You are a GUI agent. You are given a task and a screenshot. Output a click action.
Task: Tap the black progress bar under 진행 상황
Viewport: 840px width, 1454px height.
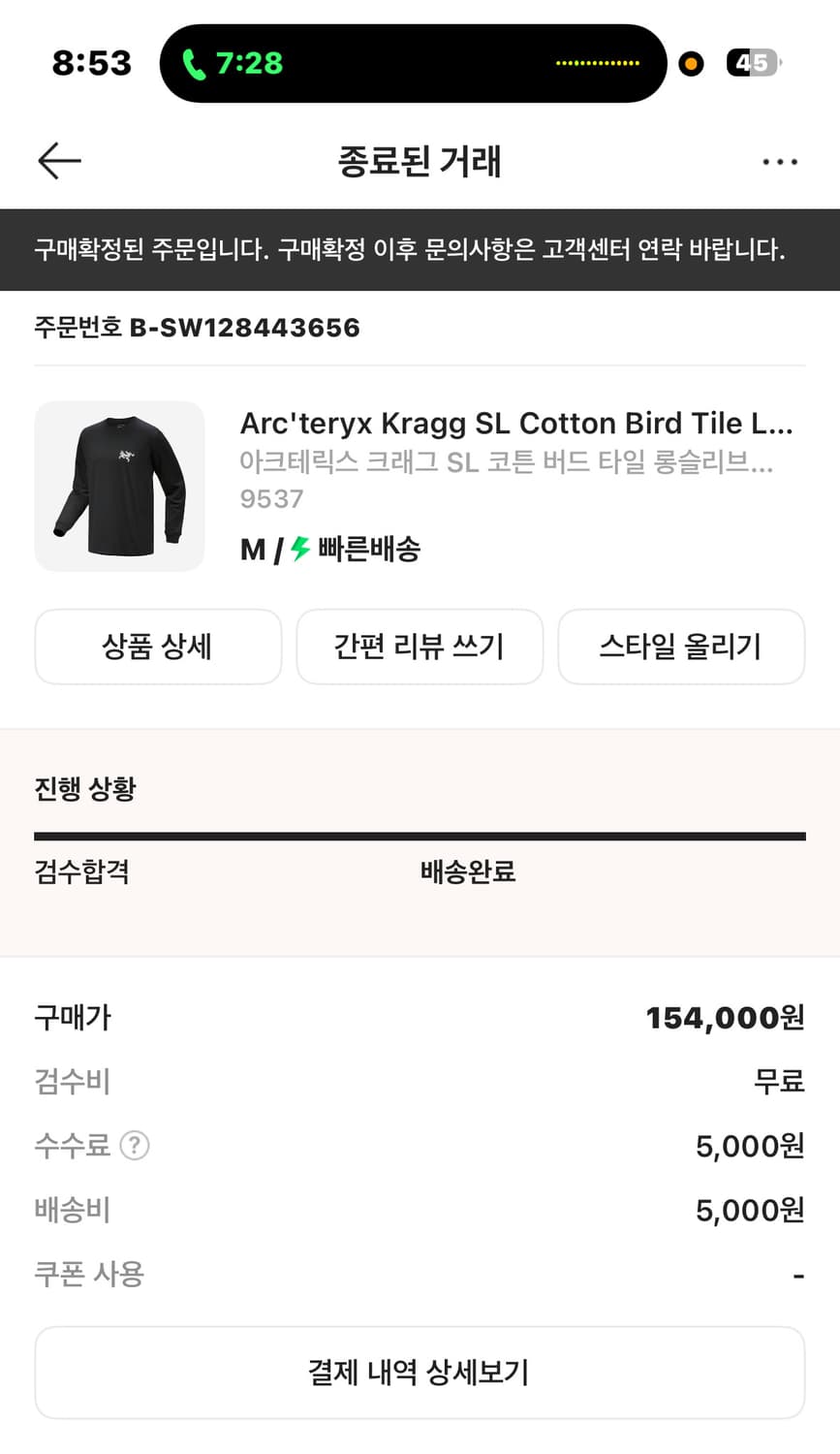pyautogui.click(x=420, y=834)
